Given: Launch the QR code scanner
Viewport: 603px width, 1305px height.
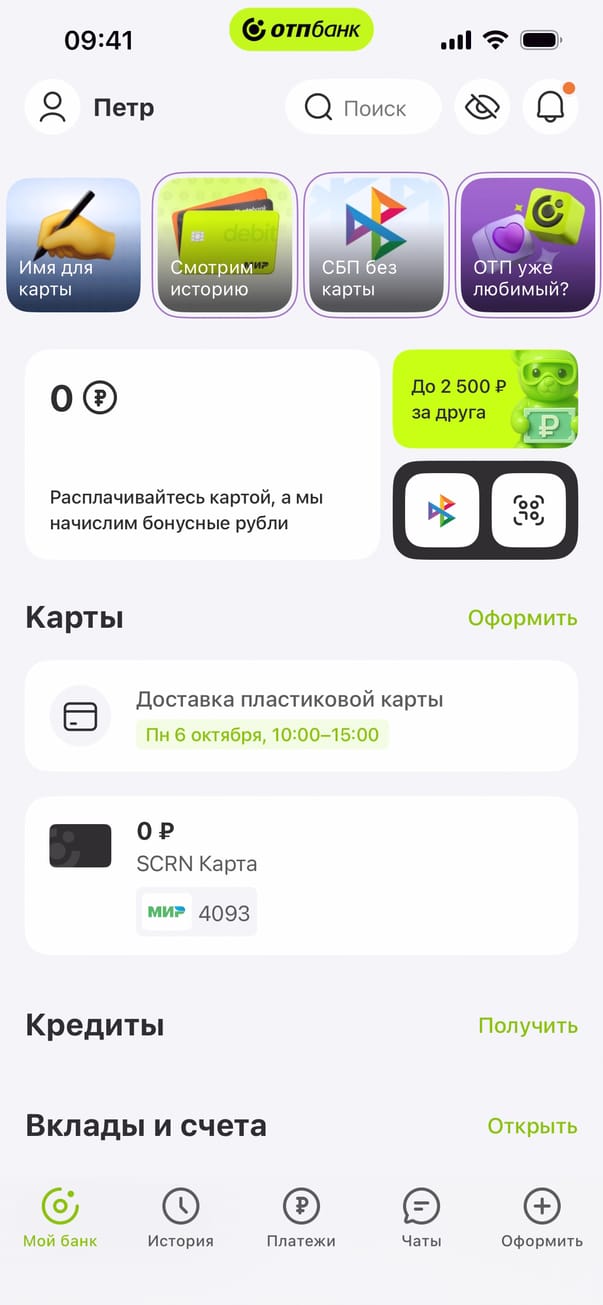Looking at the screenshot, I should tap(528, 510).
